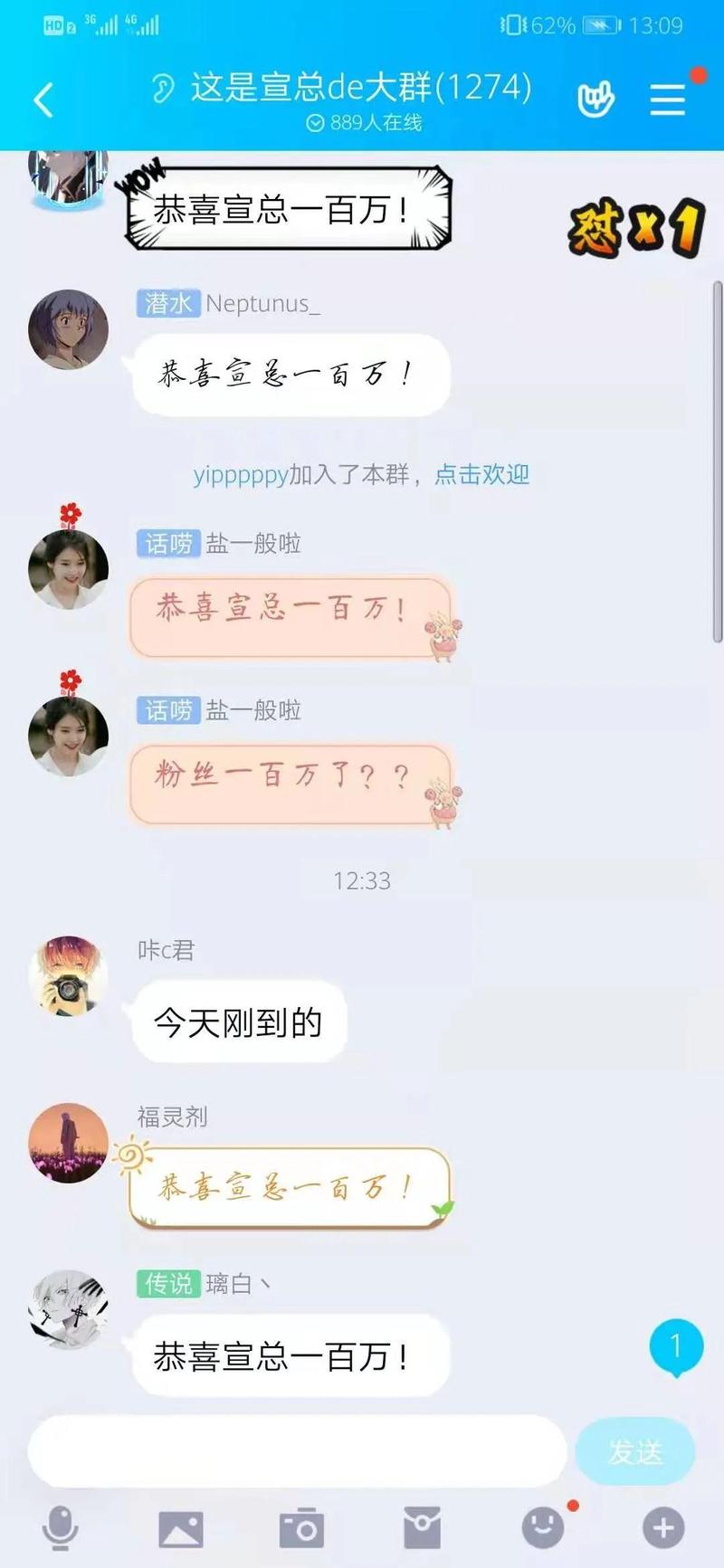Open 福灵剂's avatar
The image size is (724, 1568).
point(69,1143)
